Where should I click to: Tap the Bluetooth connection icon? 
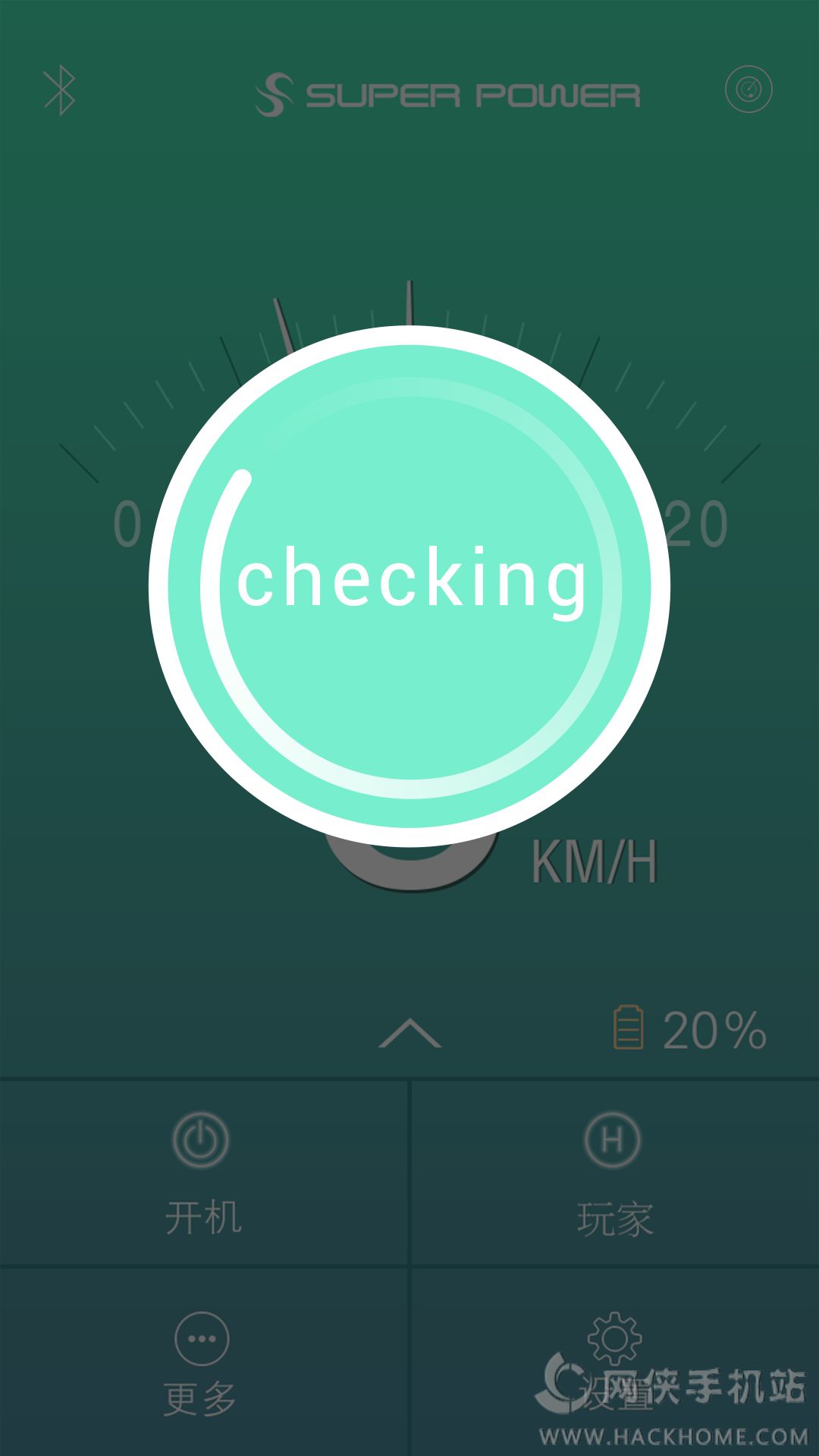[60, 91]
